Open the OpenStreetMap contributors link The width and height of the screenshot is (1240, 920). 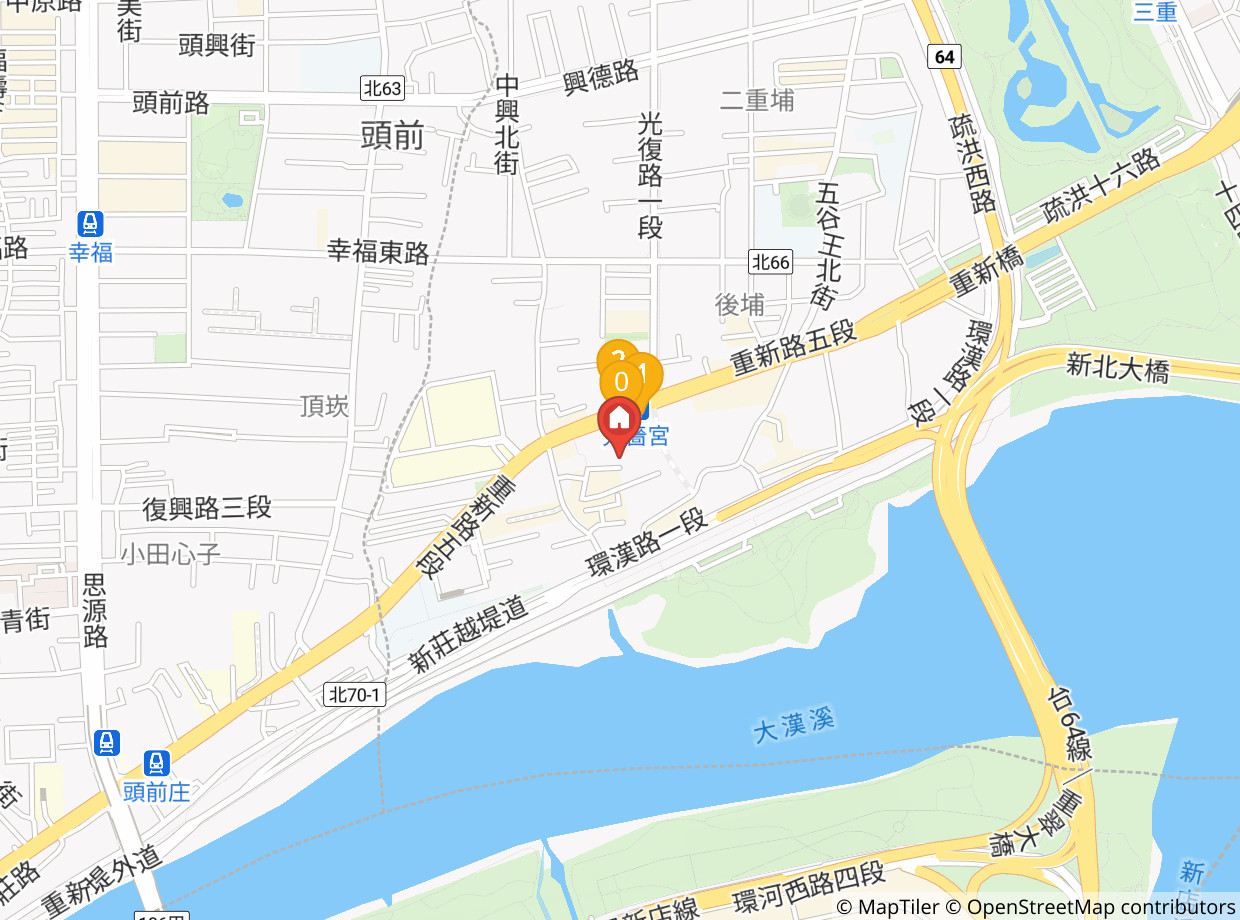1100,907
